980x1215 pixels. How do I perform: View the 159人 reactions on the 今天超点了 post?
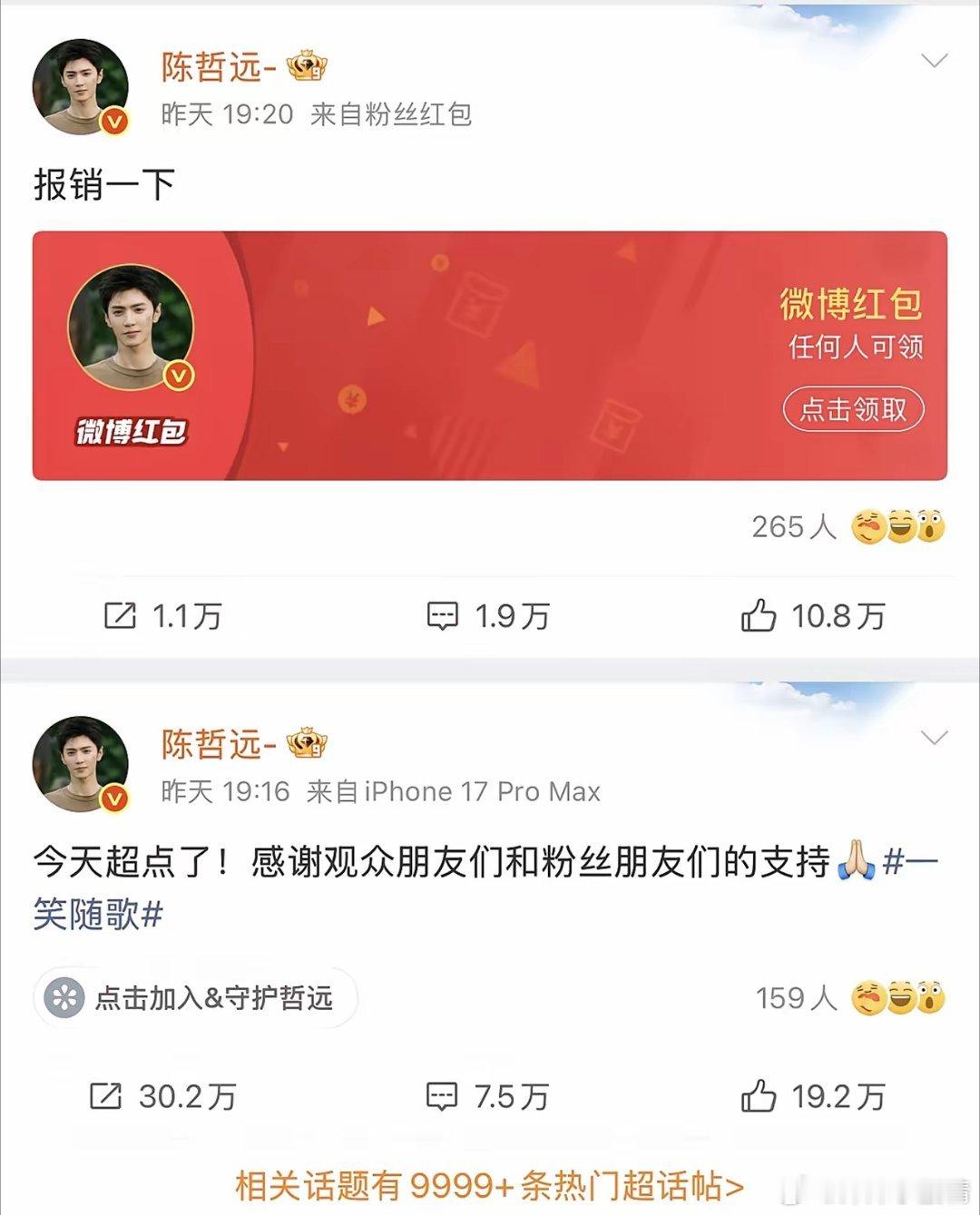[x=849, y=998]
